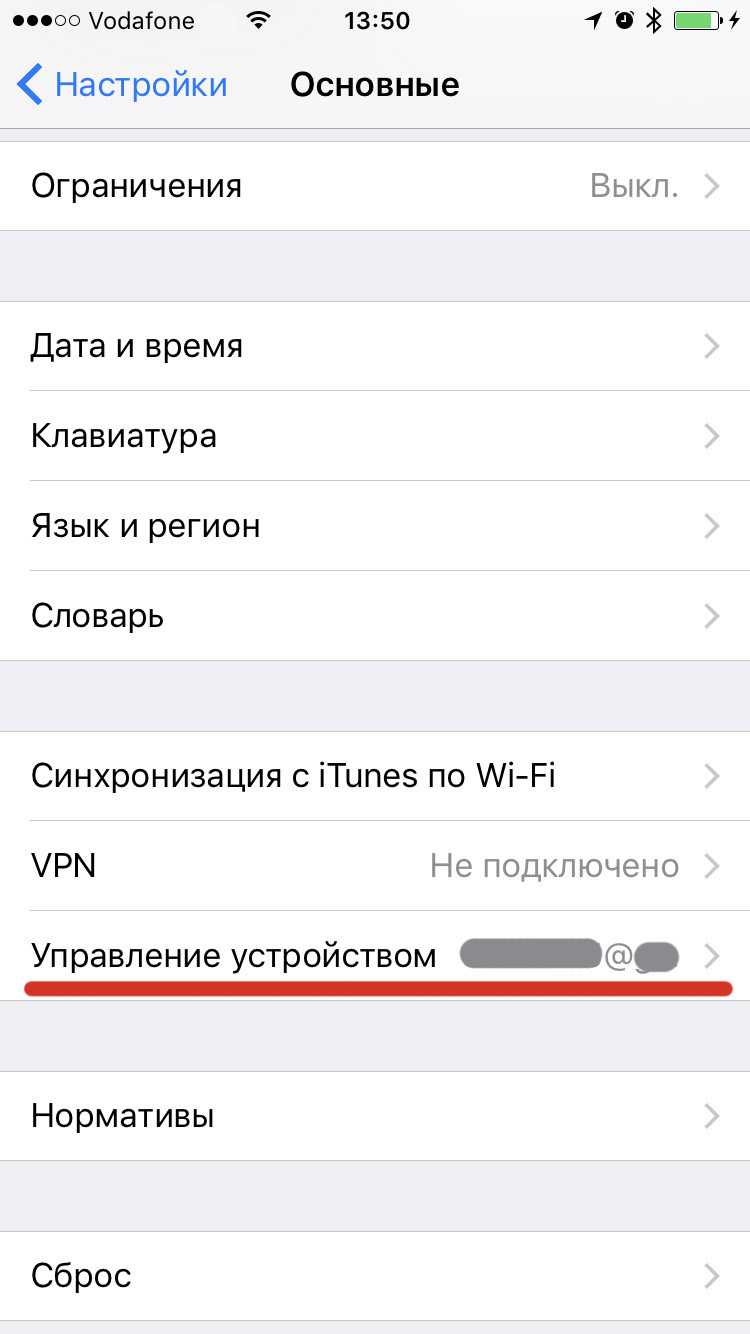Open the Ограничения row
The height and width of the screenshot is (1334, 750).
click(x=375, y=186)
